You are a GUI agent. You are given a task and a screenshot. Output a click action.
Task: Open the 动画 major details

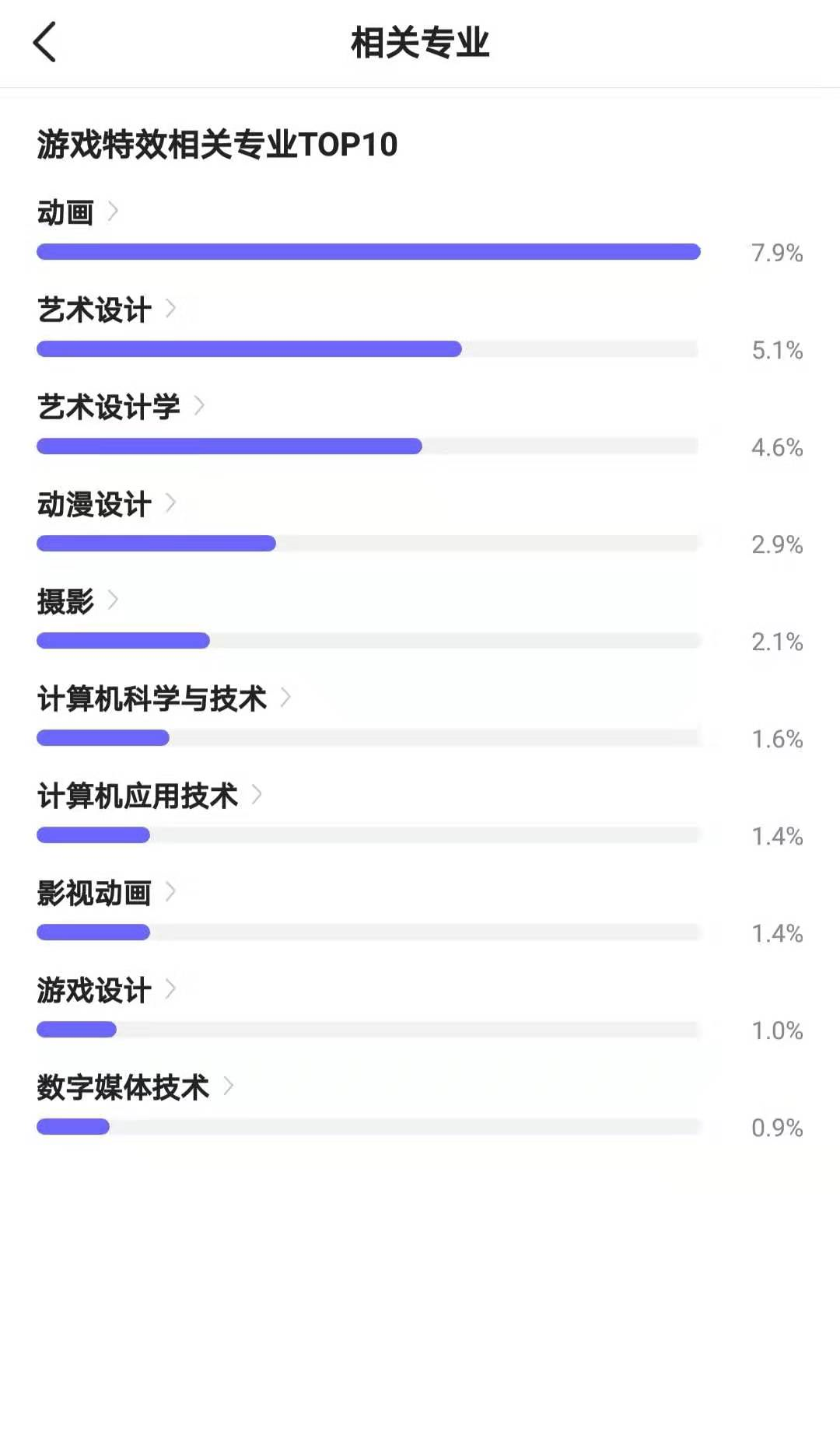point(78,212)
